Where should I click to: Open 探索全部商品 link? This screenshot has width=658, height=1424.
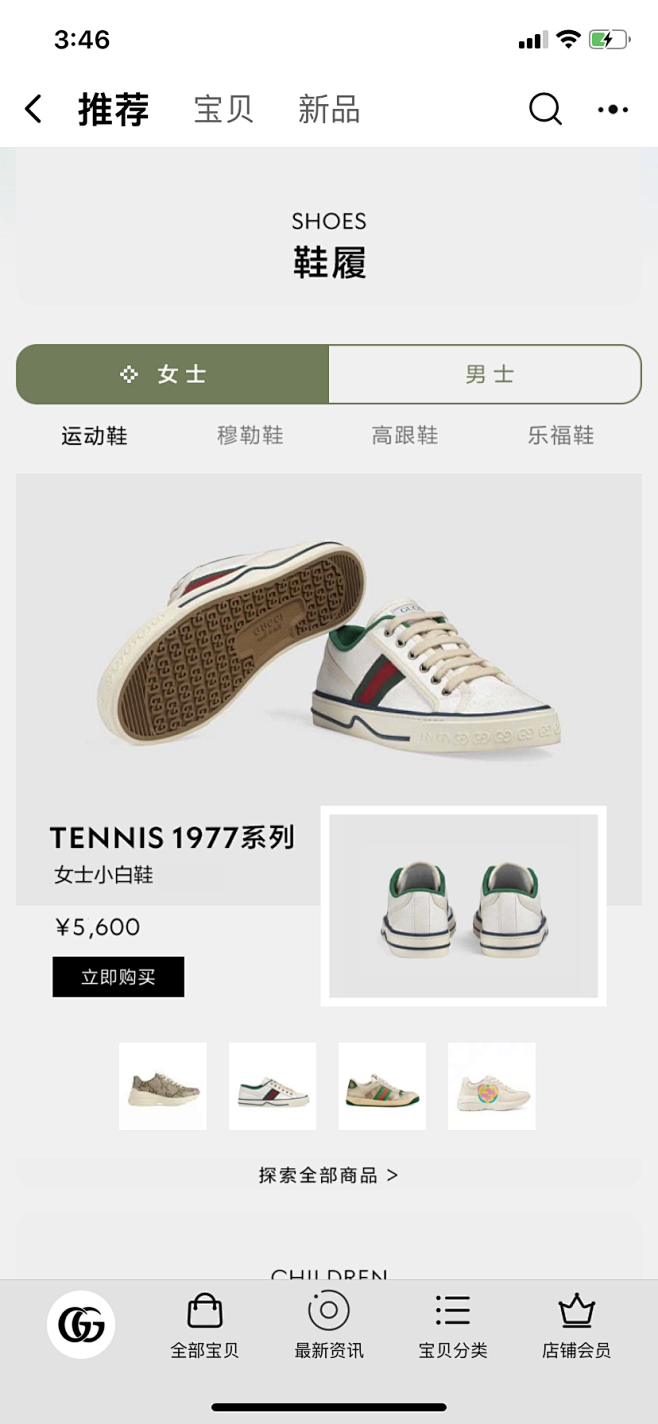[329, 1176]
